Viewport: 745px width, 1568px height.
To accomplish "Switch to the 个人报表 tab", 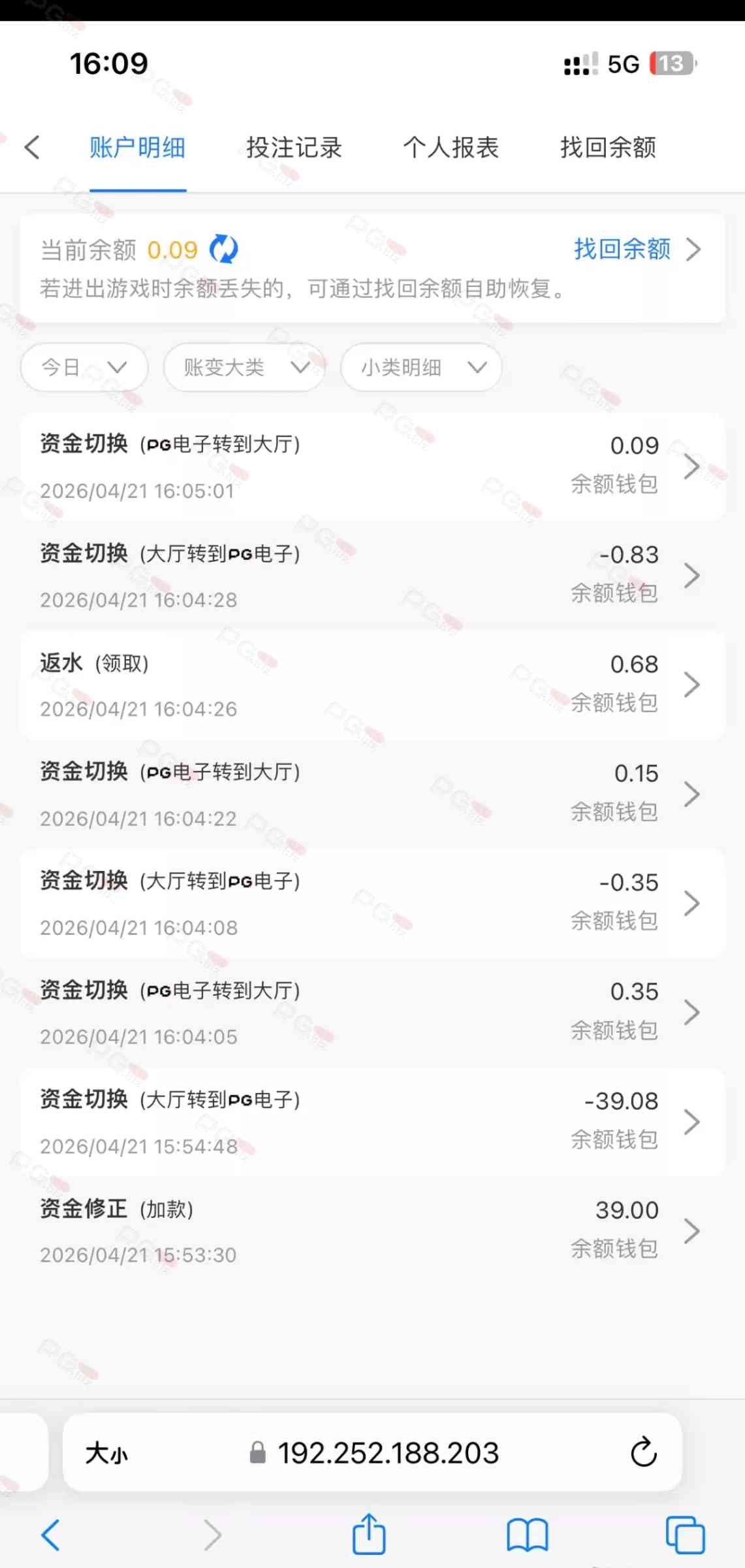I will tap(451, 148).
